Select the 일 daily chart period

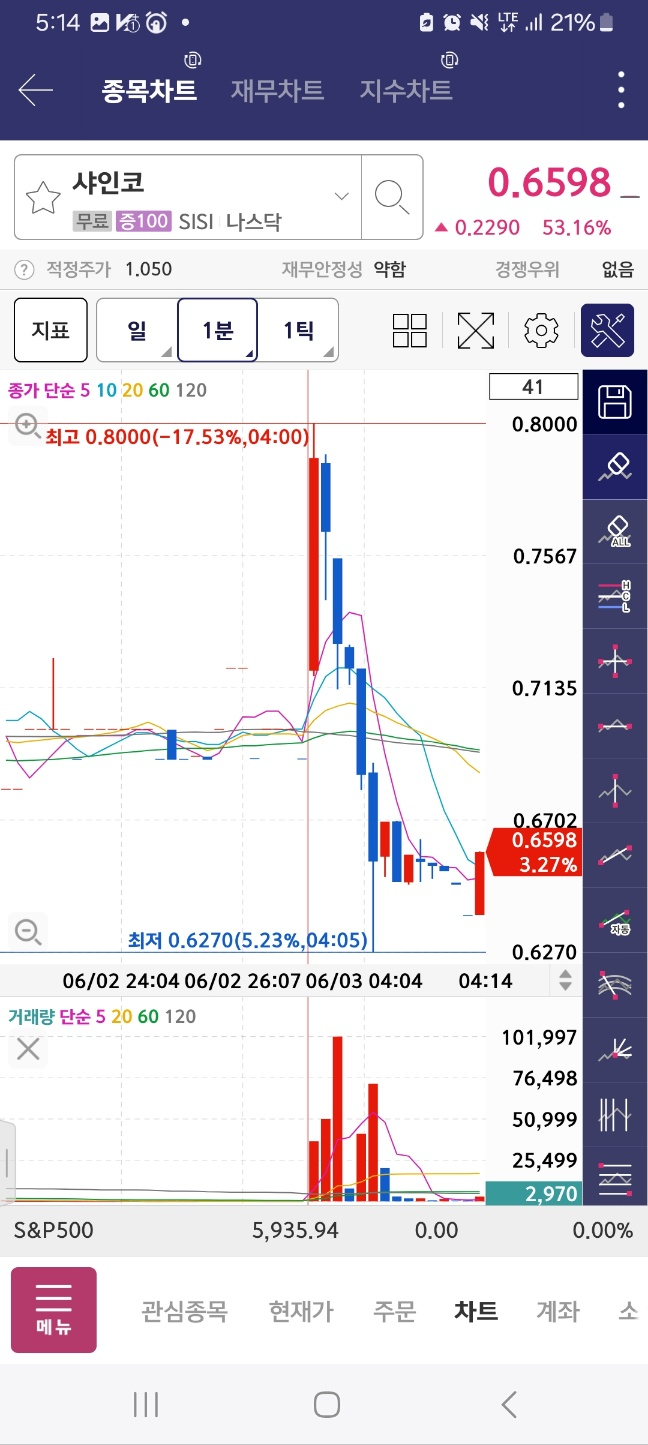click(x=137, y=330)
